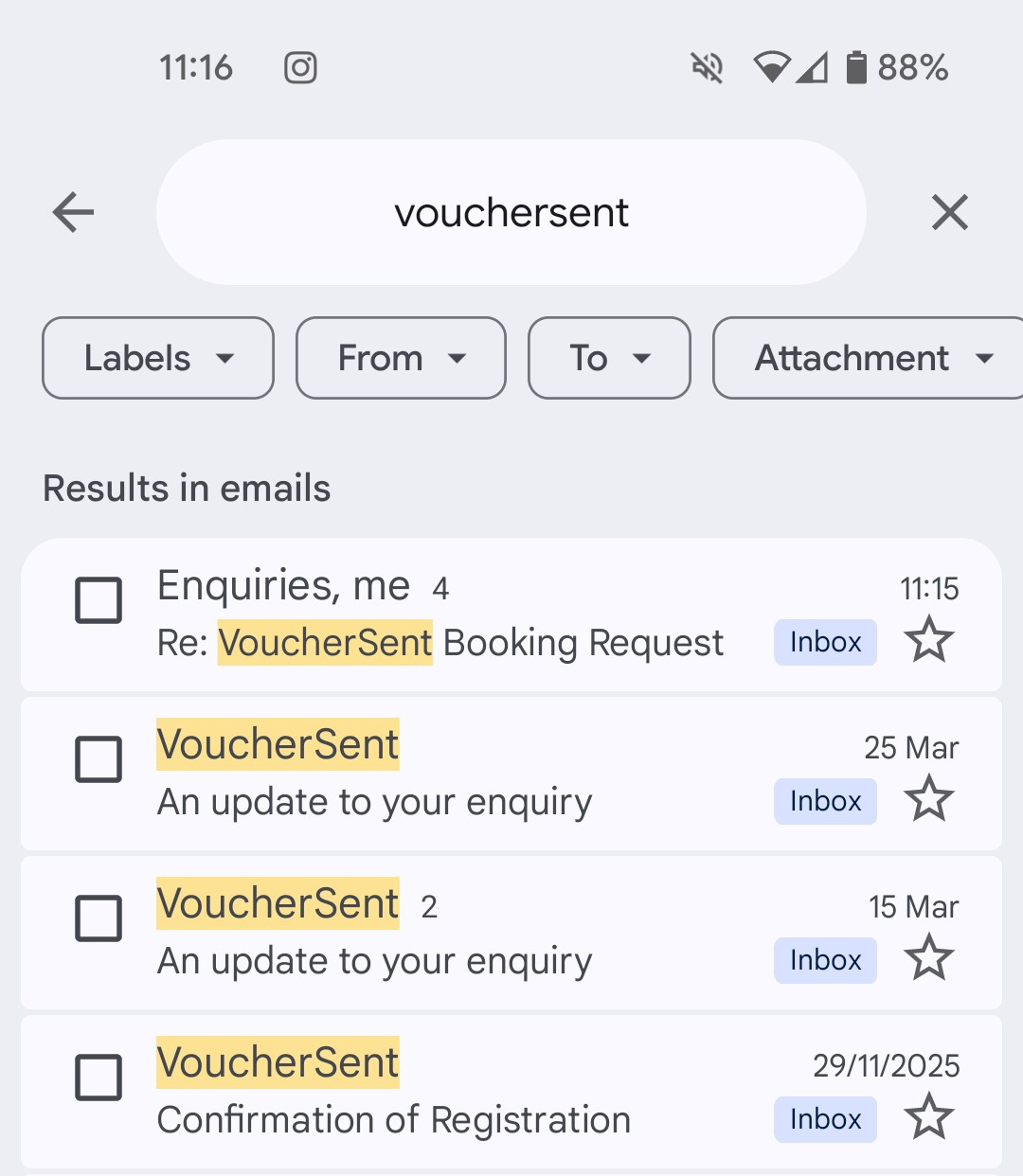Image resolution: width=1023 pixels, height=1176 pixels.
Task: Star the Booking Request email
Action: 928,641
